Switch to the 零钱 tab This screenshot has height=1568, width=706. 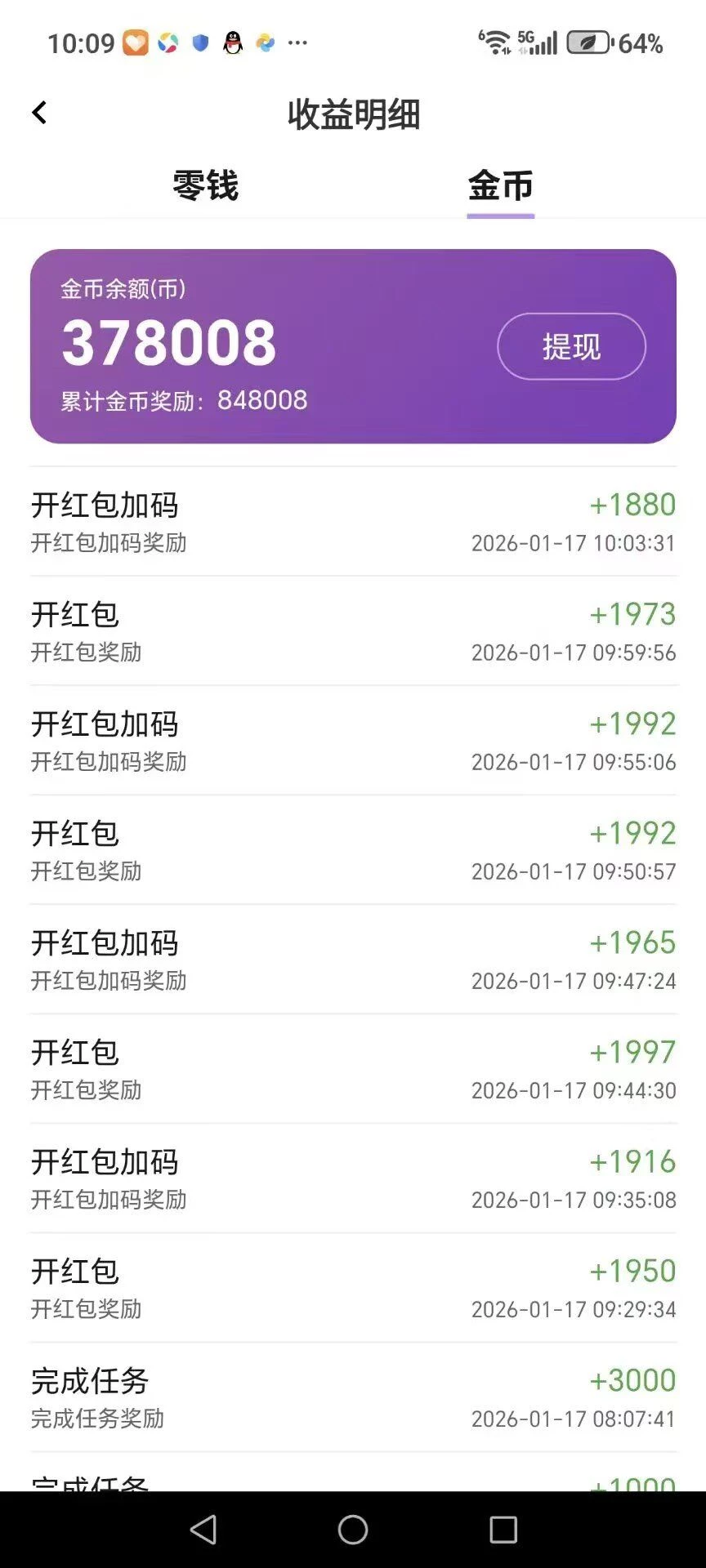[205, 185]
